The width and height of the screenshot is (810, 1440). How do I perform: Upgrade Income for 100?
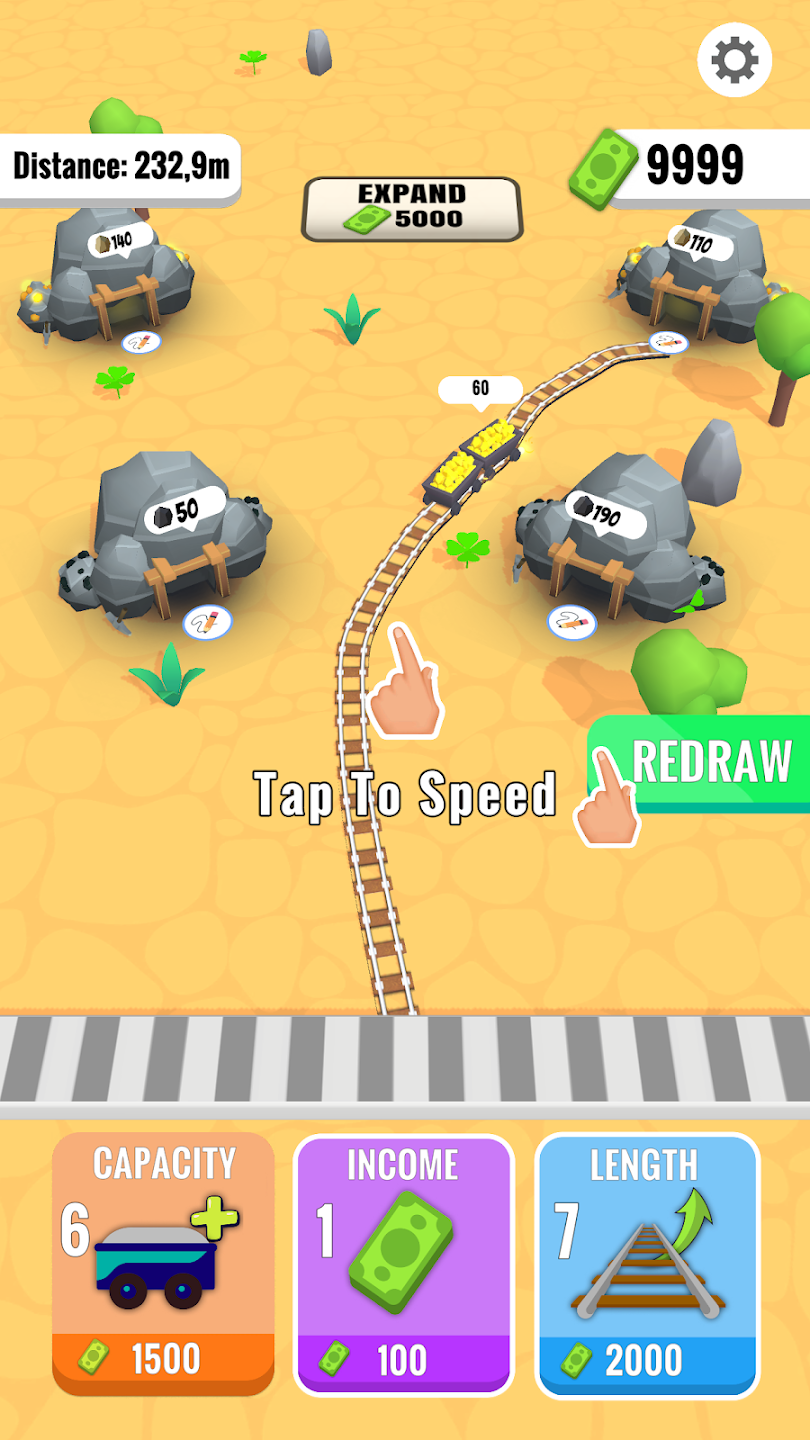click(x=403, y=1263)
